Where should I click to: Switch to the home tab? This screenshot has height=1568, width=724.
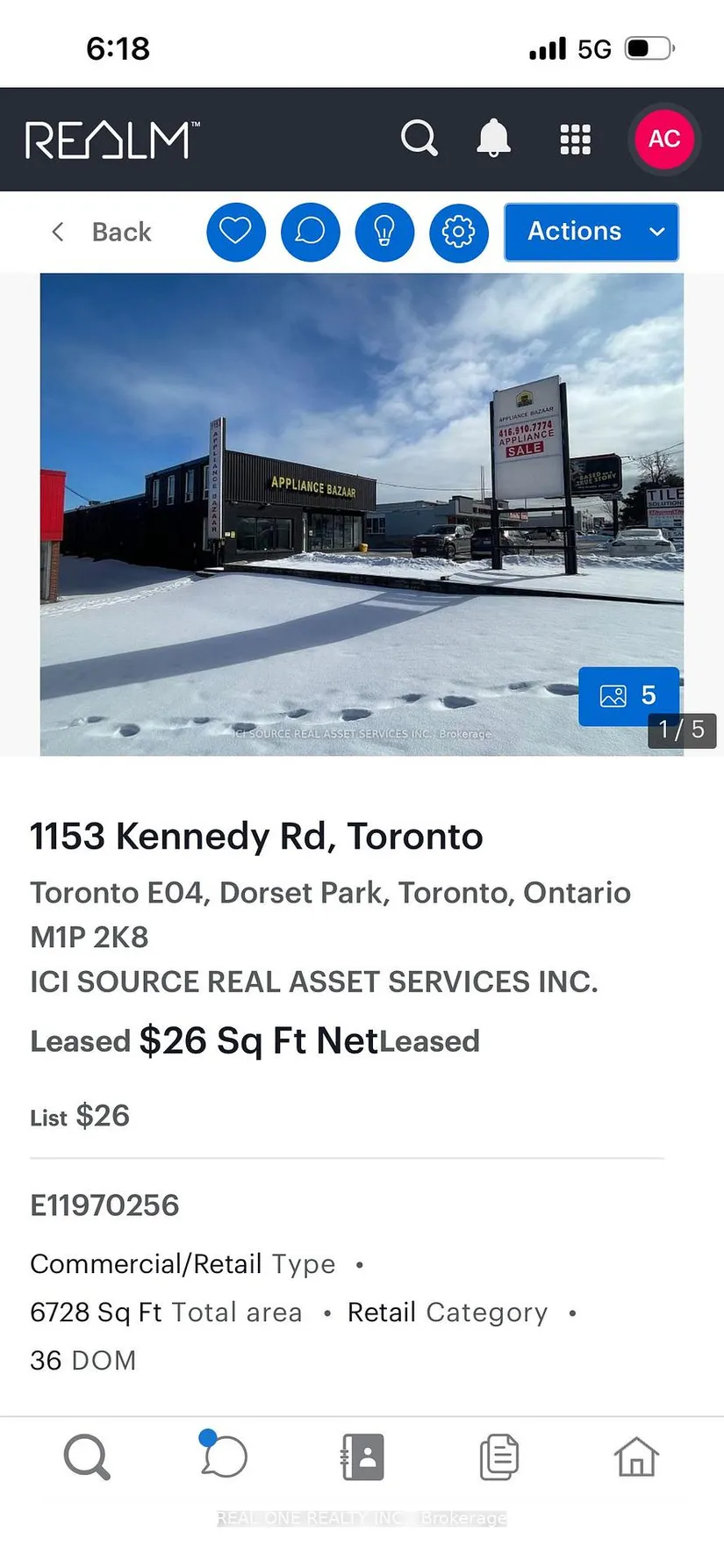tap(636, 1457)
